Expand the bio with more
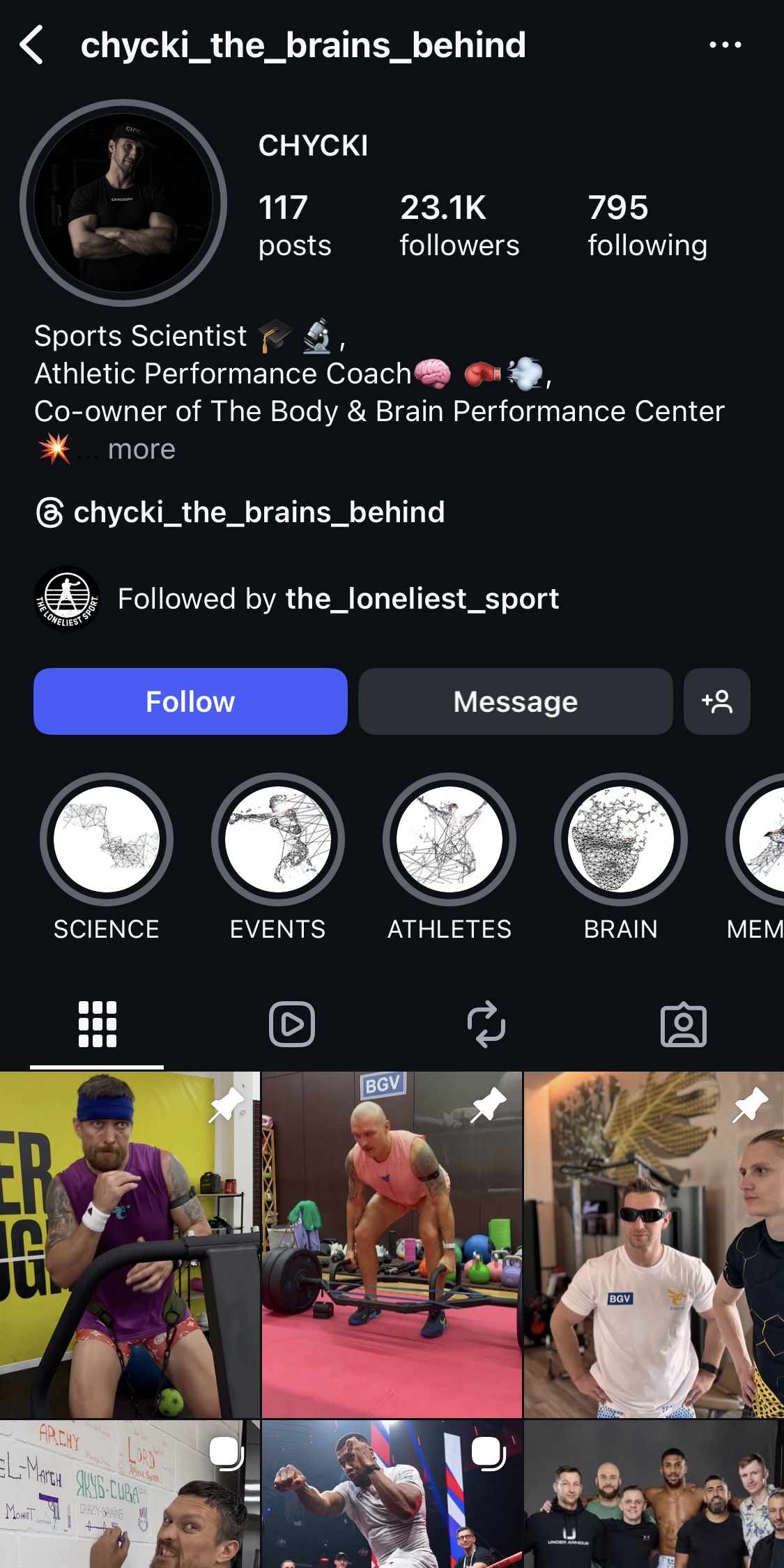Image resolution: width=784 pixels, height=1568 pixels. (141, 450)
